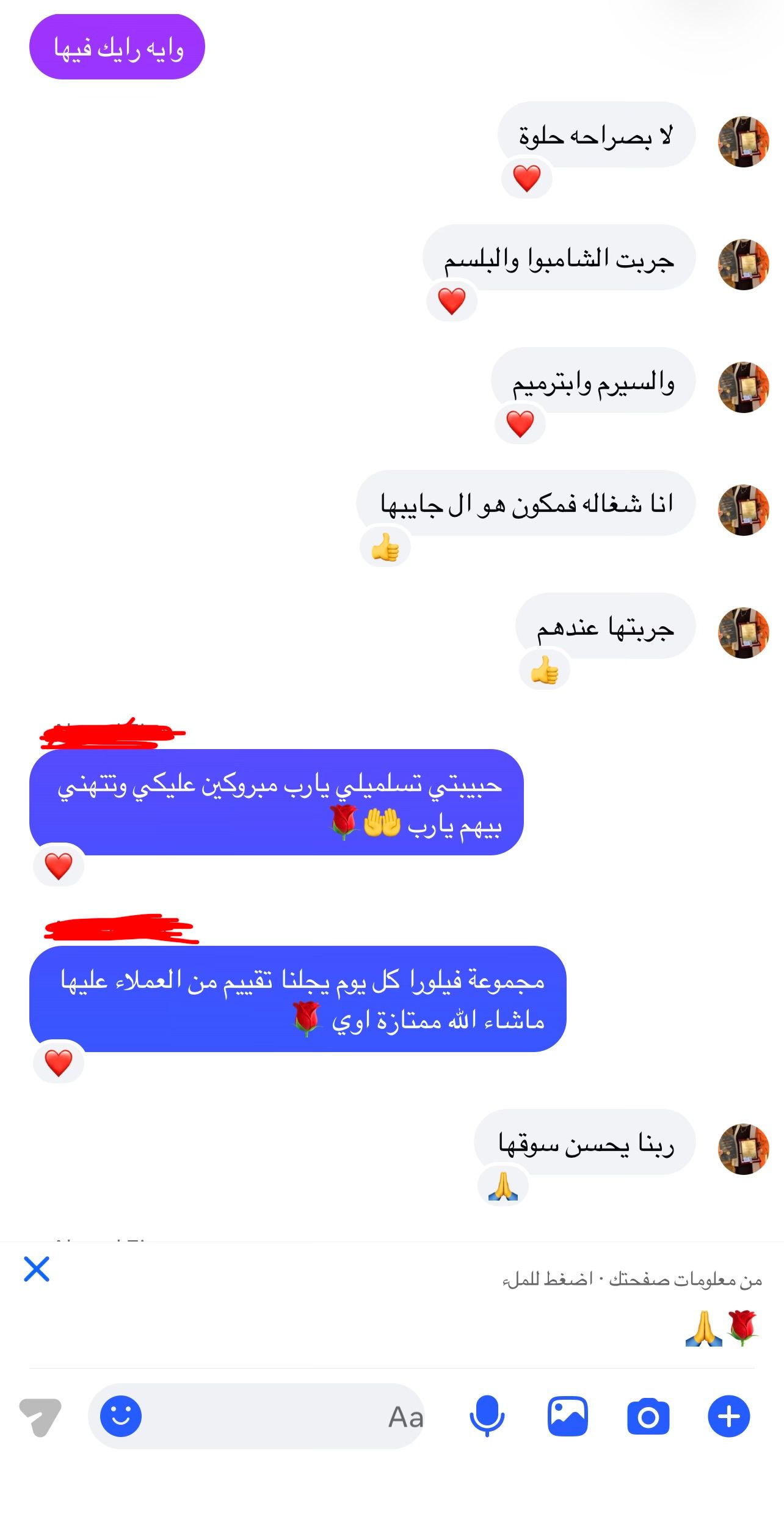Fill the suggested rose and praying-hands reply

click(x=722, y=1329)
